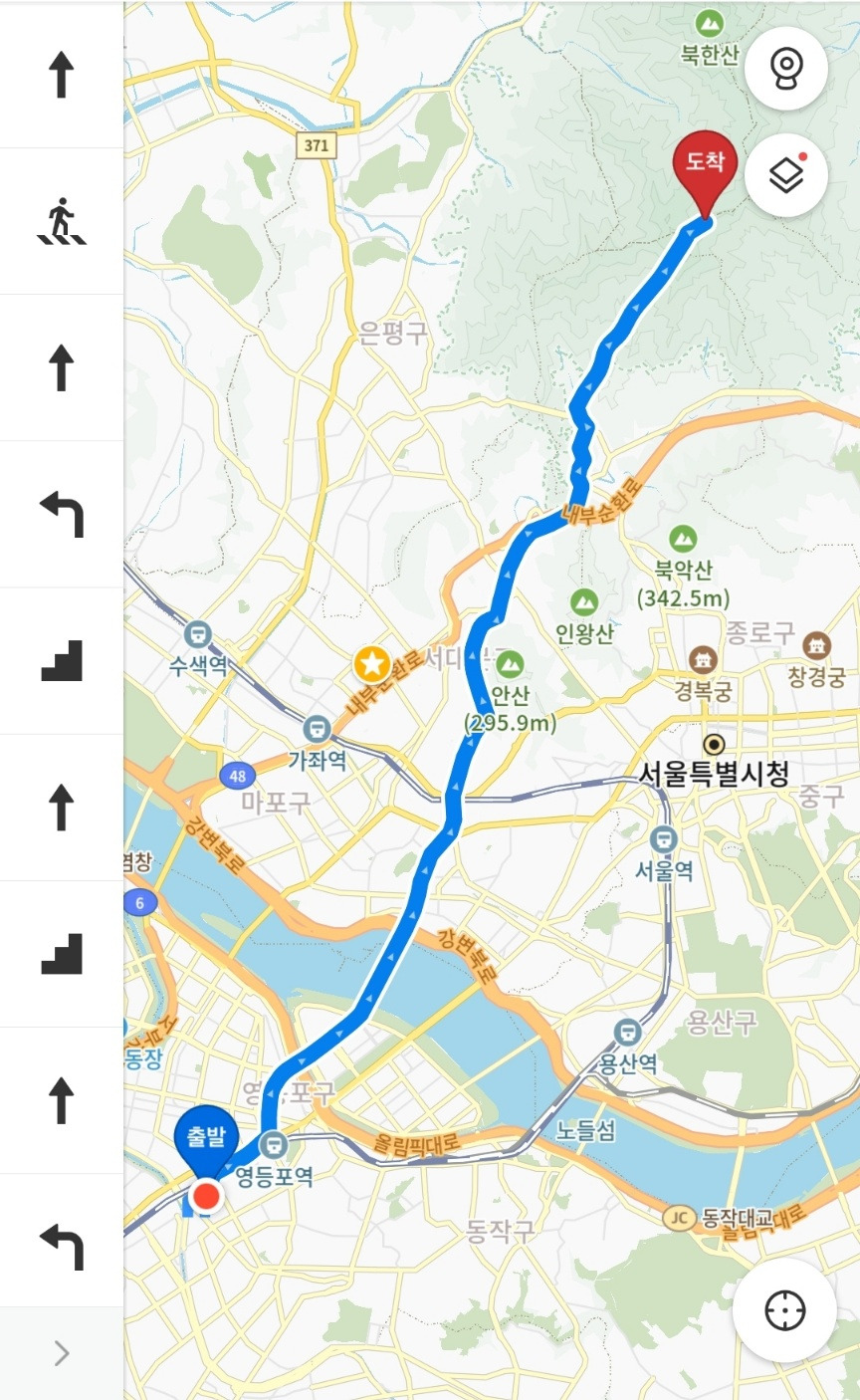Click the left-turn instruction icon
Viewport: 860px width, 1400px height.
tap(60, 515)
